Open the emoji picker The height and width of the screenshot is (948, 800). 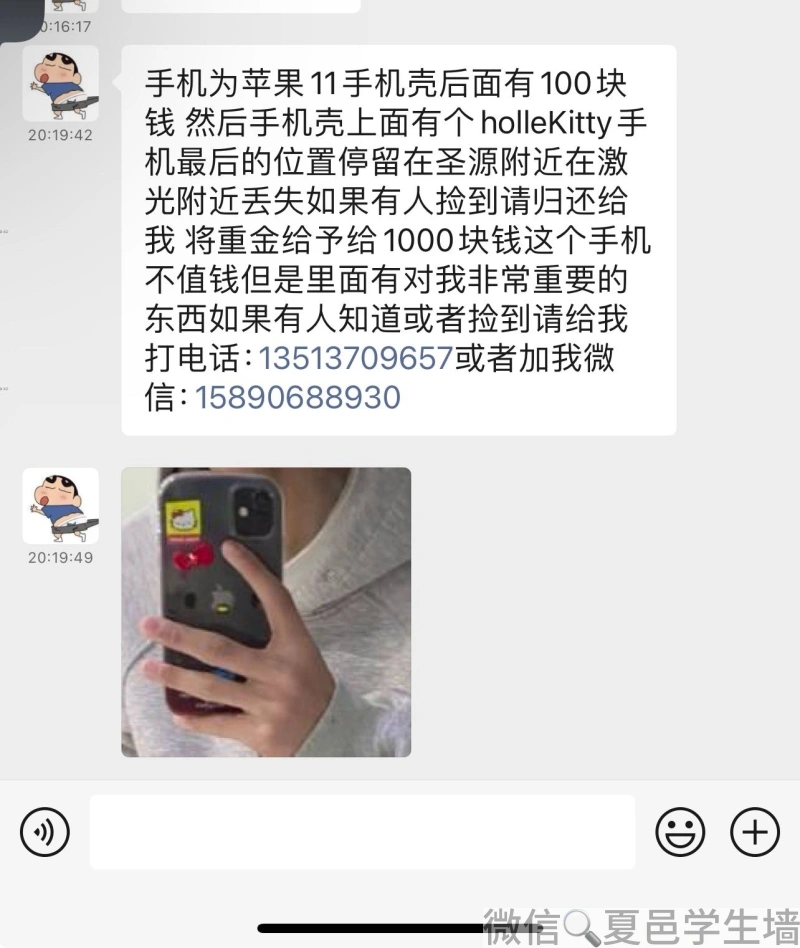[680, 832]
